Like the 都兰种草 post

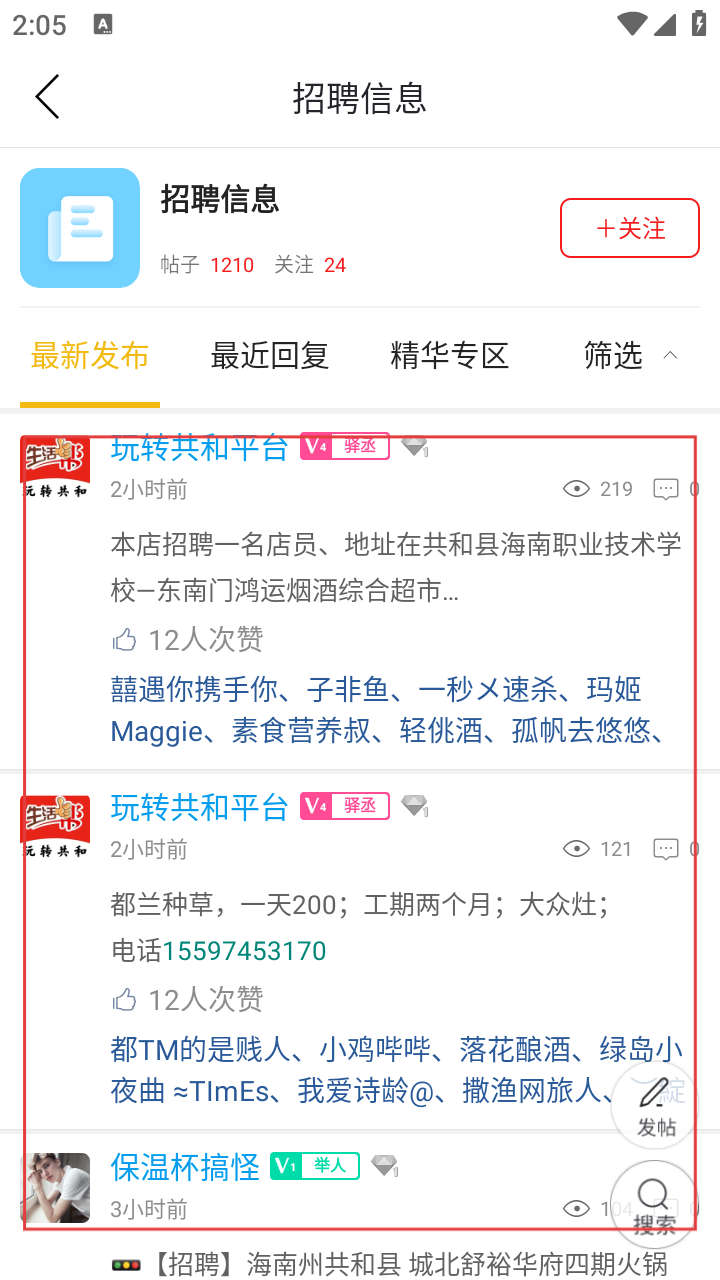coord(125,999)
